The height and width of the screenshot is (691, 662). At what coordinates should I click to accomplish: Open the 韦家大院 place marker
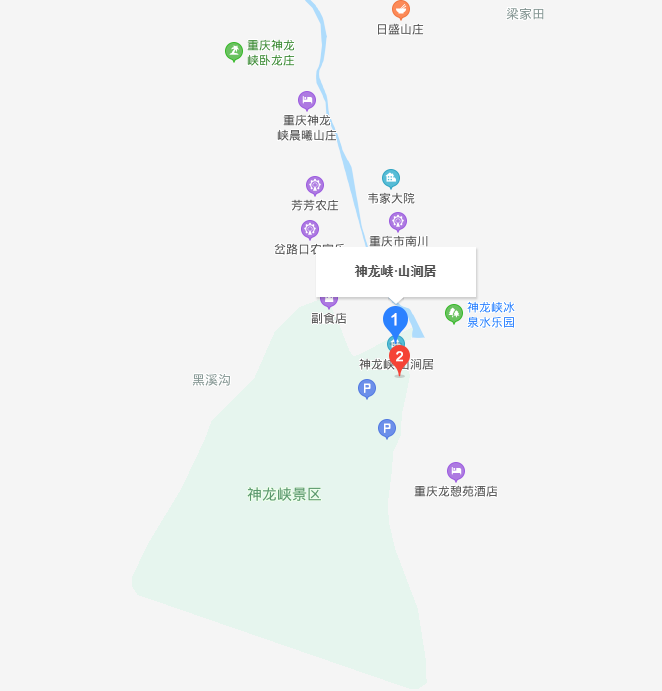[x=391, y=178]
